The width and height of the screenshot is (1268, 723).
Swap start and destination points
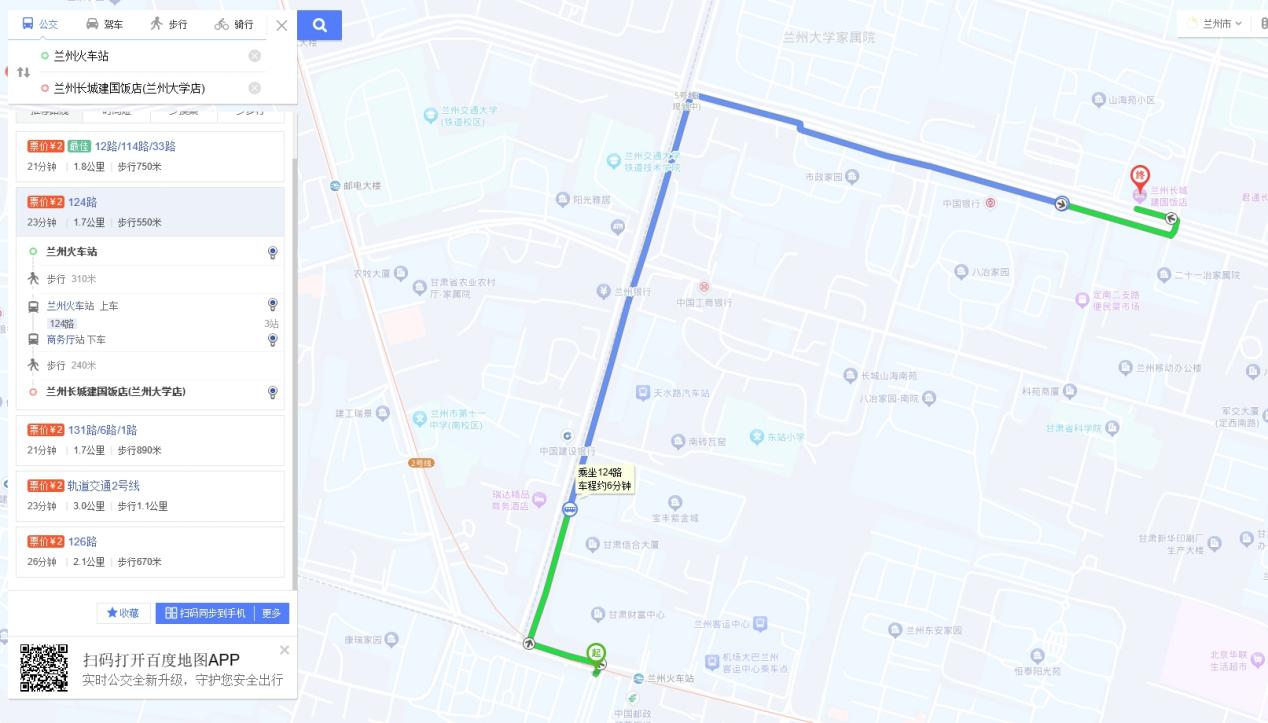[x=24, y=72]
